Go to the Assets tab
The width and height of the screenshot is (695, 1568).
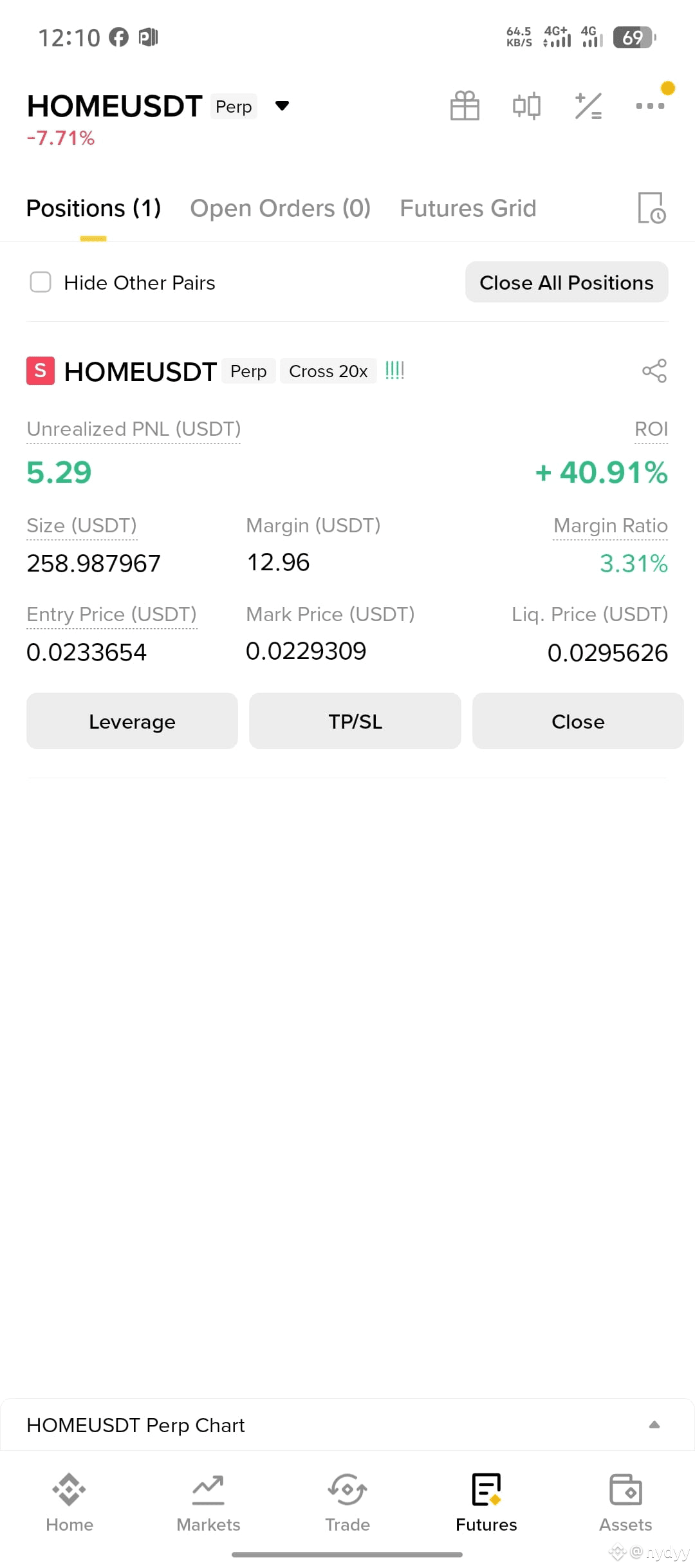tap(625, 1502)
